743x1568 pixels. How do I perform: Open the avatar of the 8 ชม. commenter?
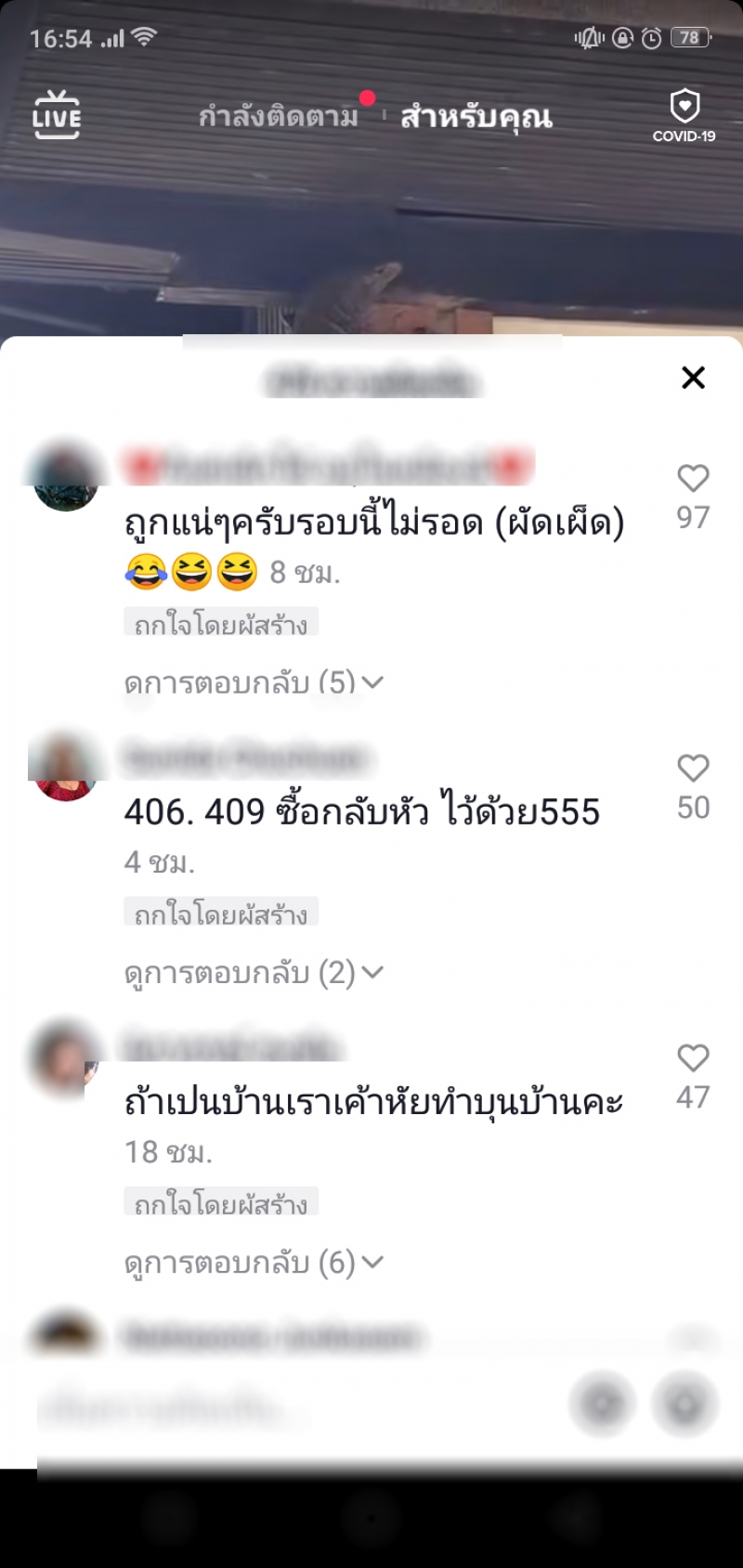(66, 479)
